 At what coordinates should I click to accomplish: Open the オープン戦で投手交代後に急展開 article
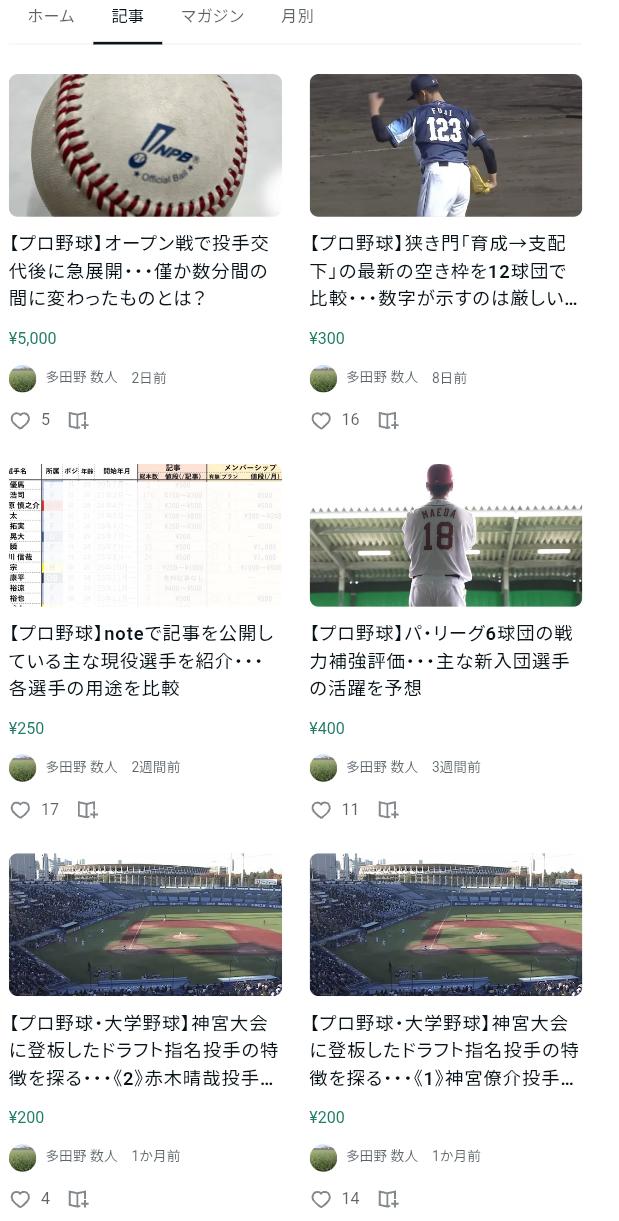139,271
